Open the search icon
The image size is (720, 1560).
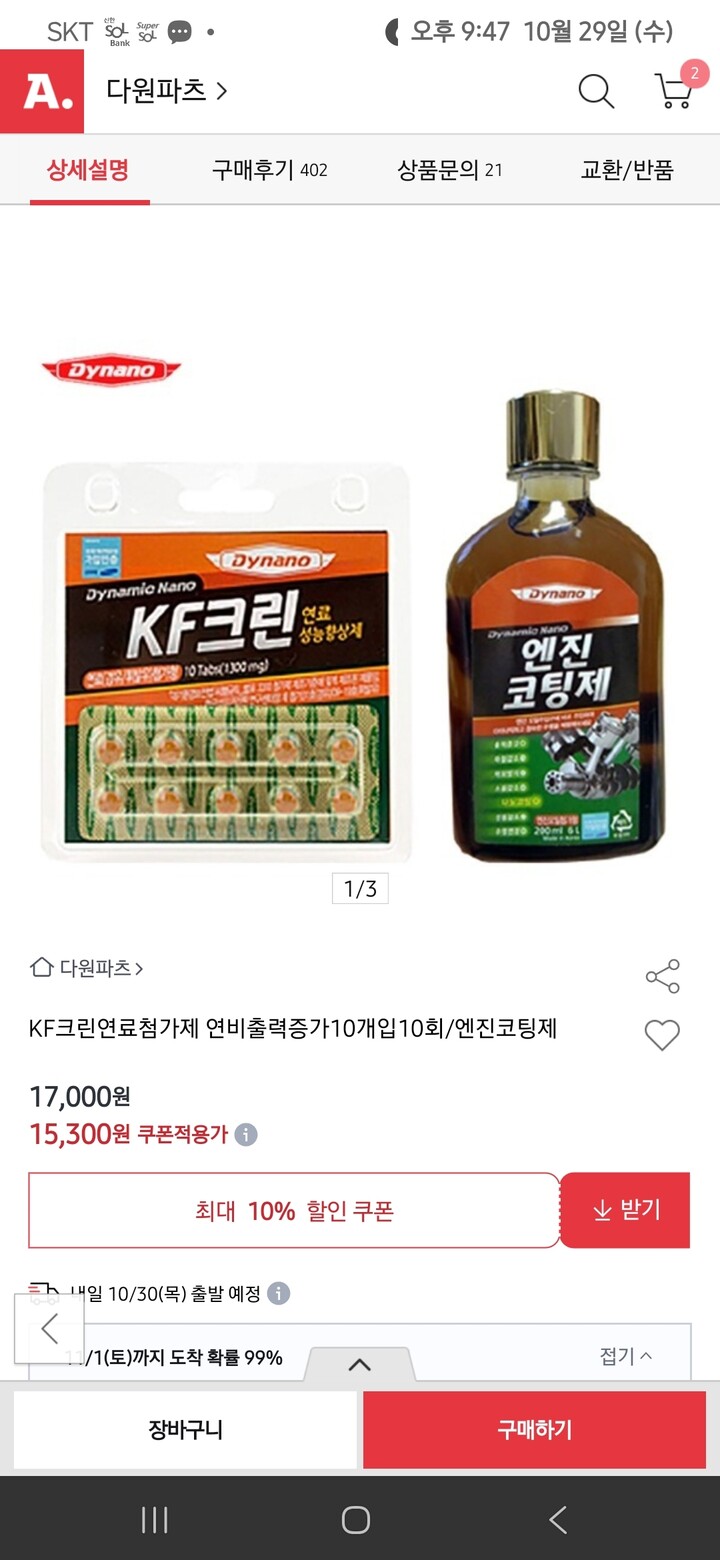[597, 91]
